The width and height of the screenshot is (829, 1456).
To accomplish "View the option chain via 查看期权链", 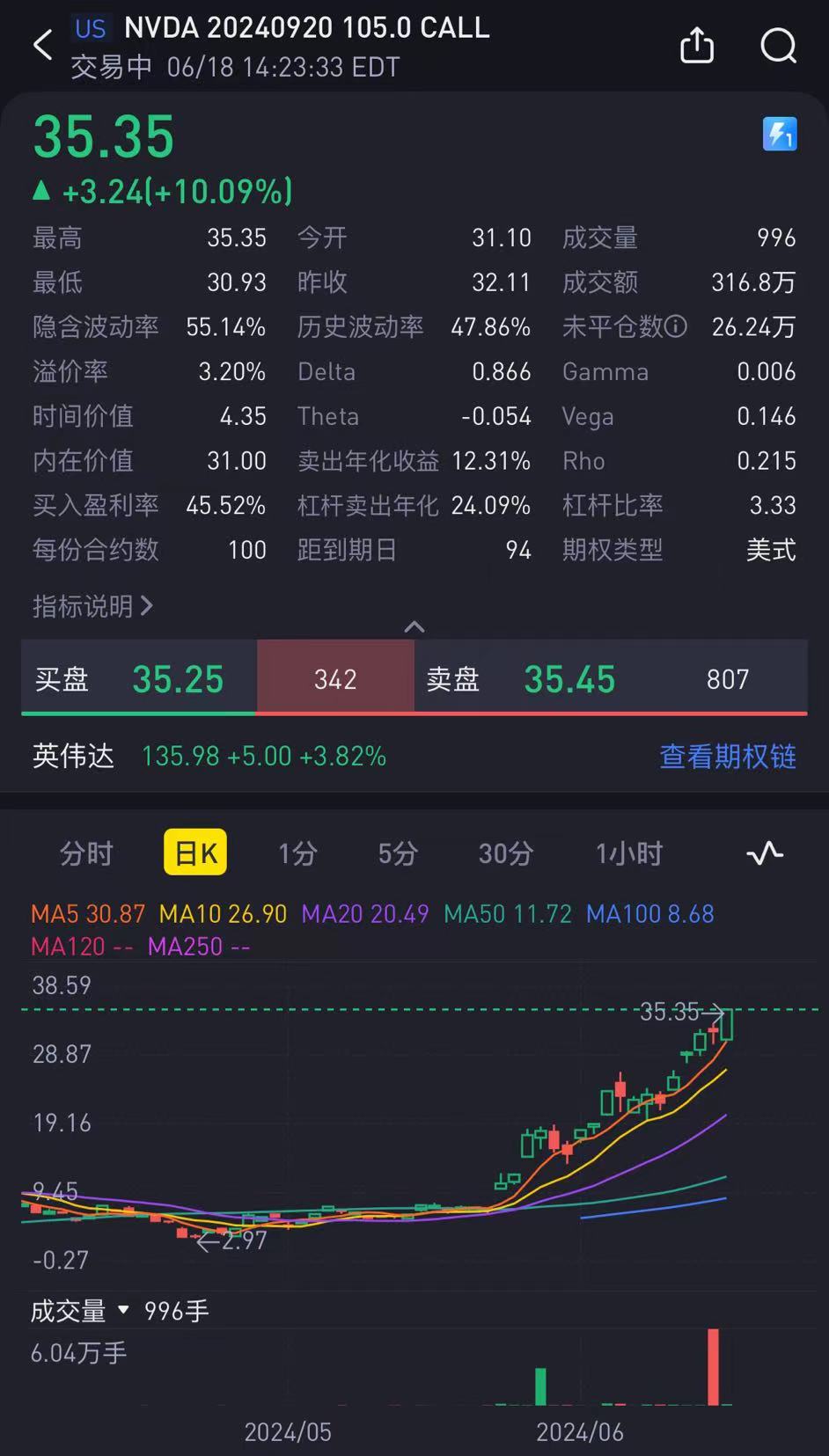I will (x=728, y=756).
